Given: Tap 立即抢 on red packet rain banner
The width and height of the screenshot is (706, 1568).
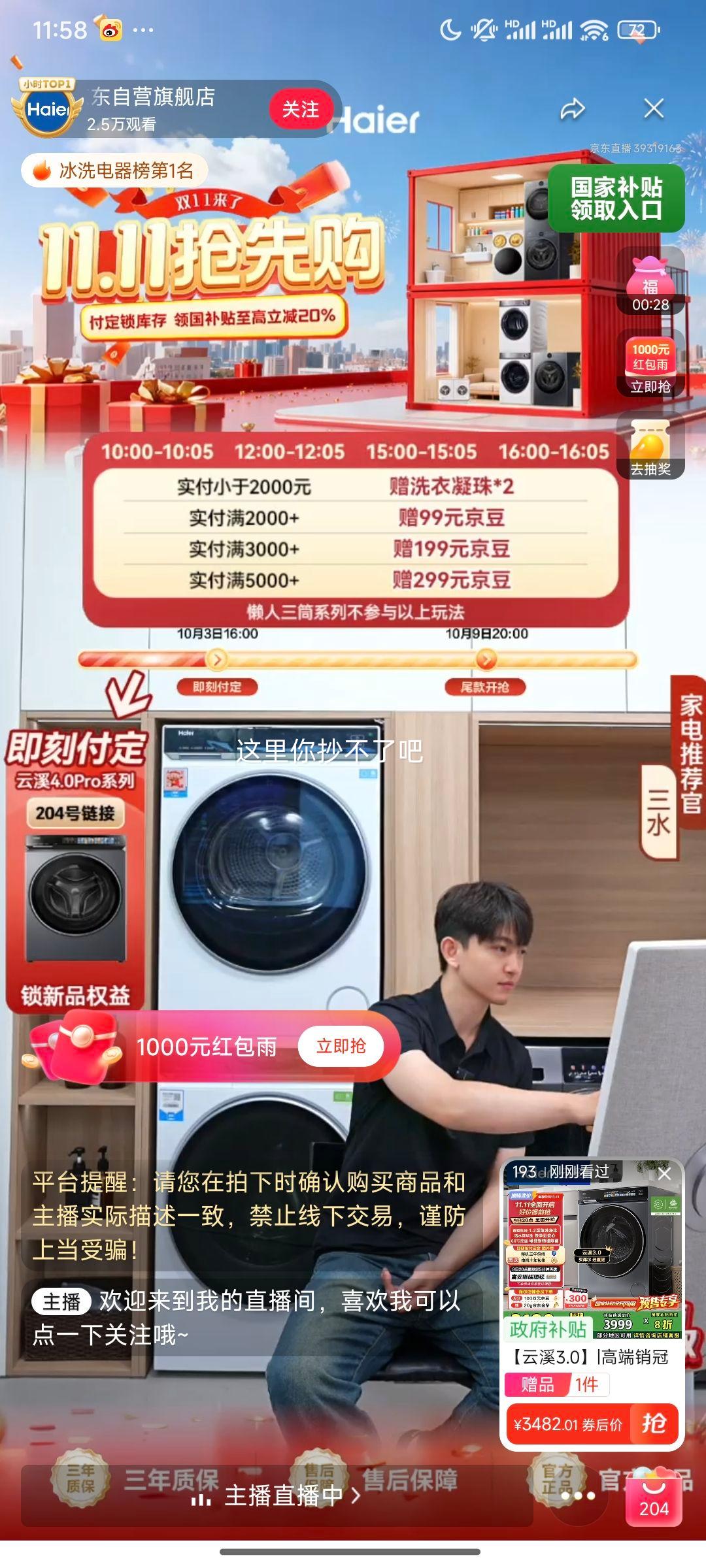Looking at the screenshot, I should pos(341,1046).
